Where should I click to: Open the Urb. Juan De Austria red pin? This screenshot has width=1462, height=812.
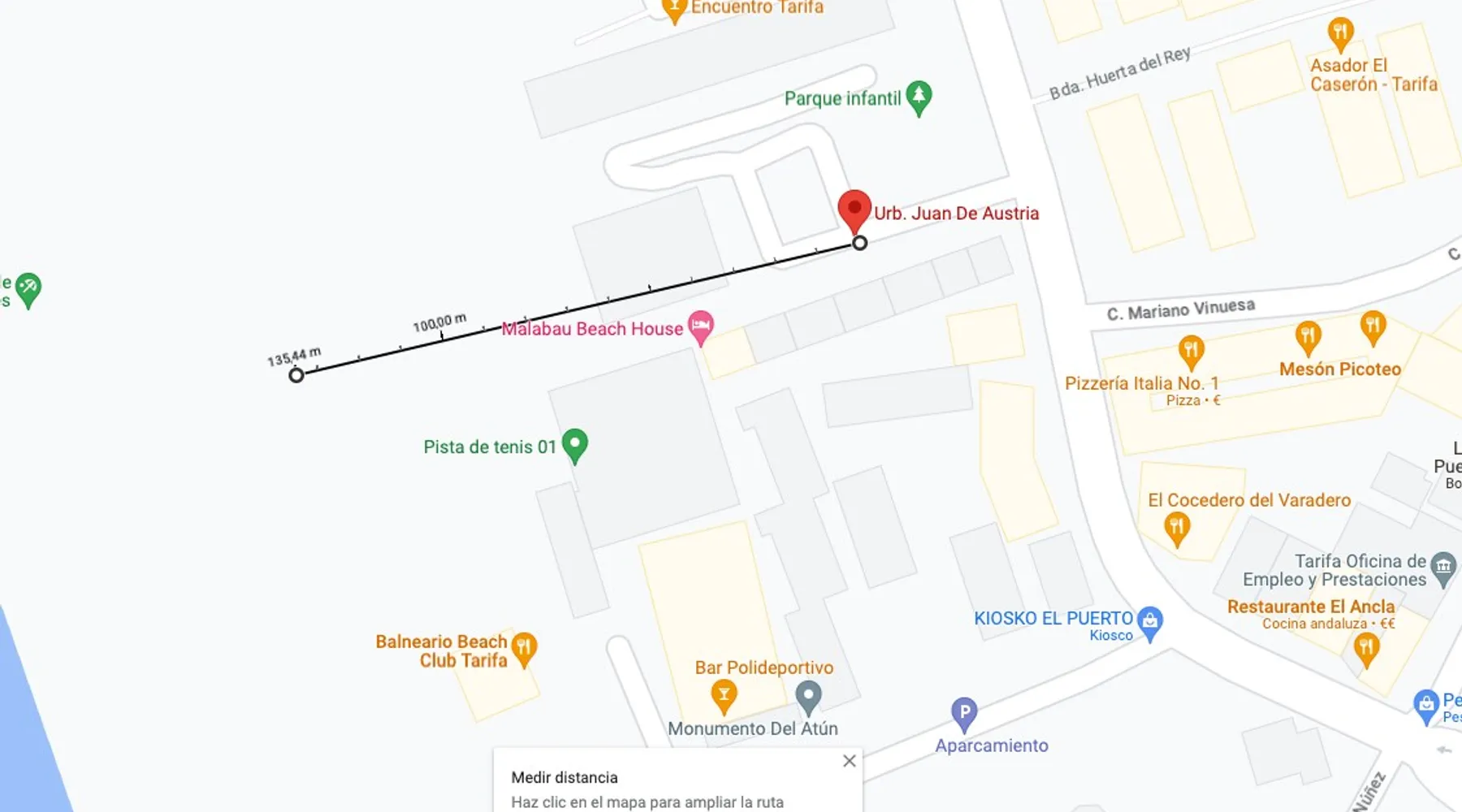point(854,209)
